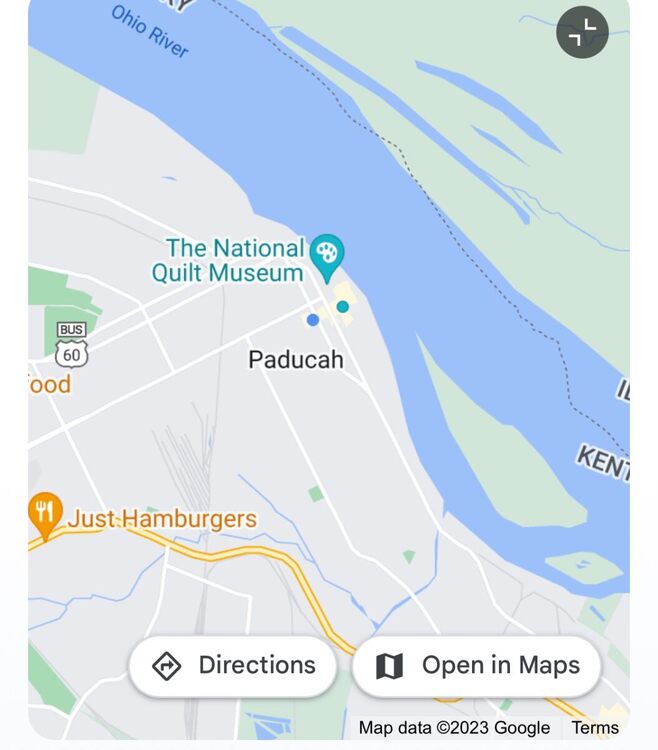
Task: Select The National Quilt Museum pin
Action: [x=326, y=254]
